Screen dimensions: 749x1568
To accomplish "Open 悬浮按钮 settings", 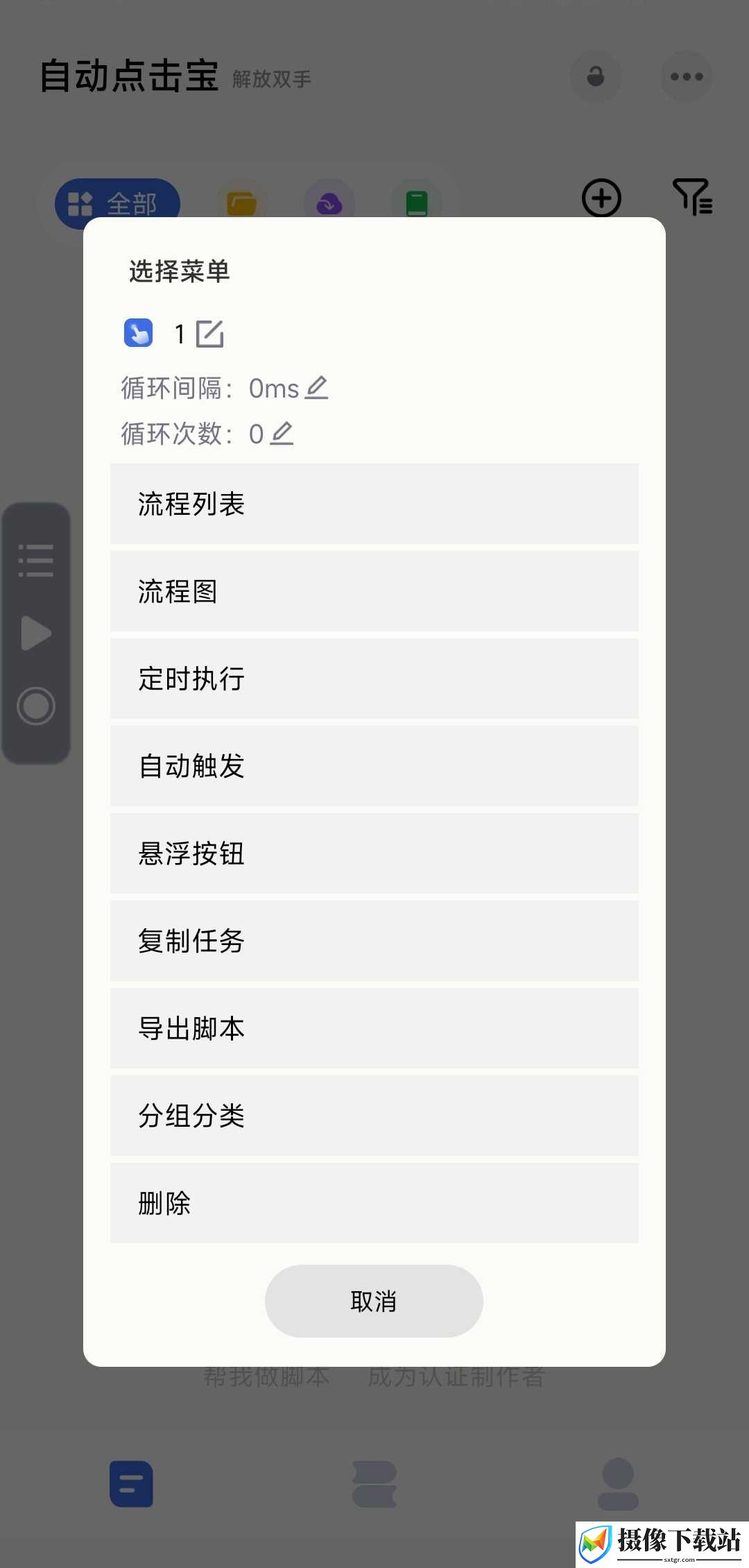I will pos(374,853).
